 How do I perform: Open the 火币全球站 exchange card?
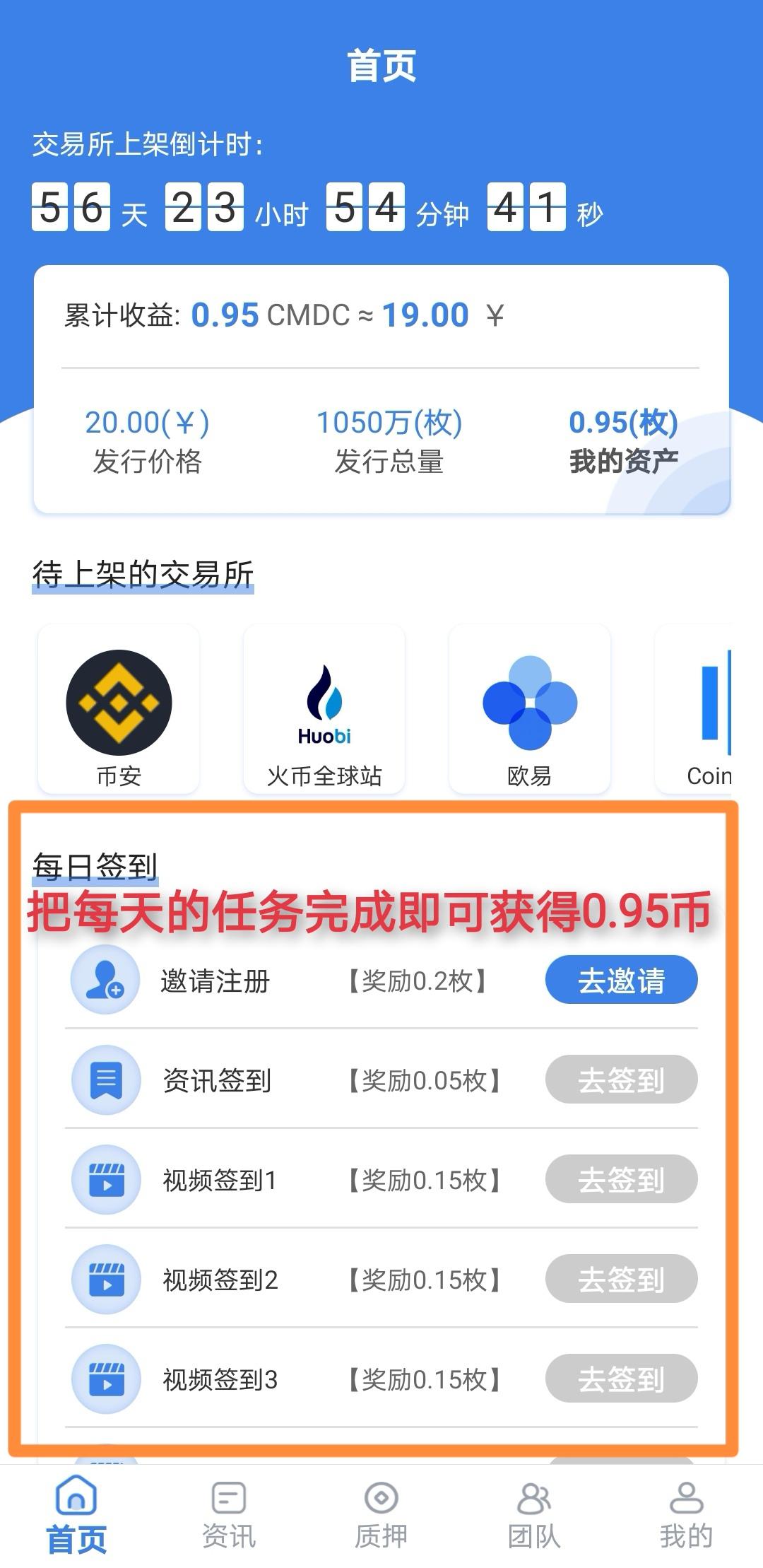click(324, 709)
